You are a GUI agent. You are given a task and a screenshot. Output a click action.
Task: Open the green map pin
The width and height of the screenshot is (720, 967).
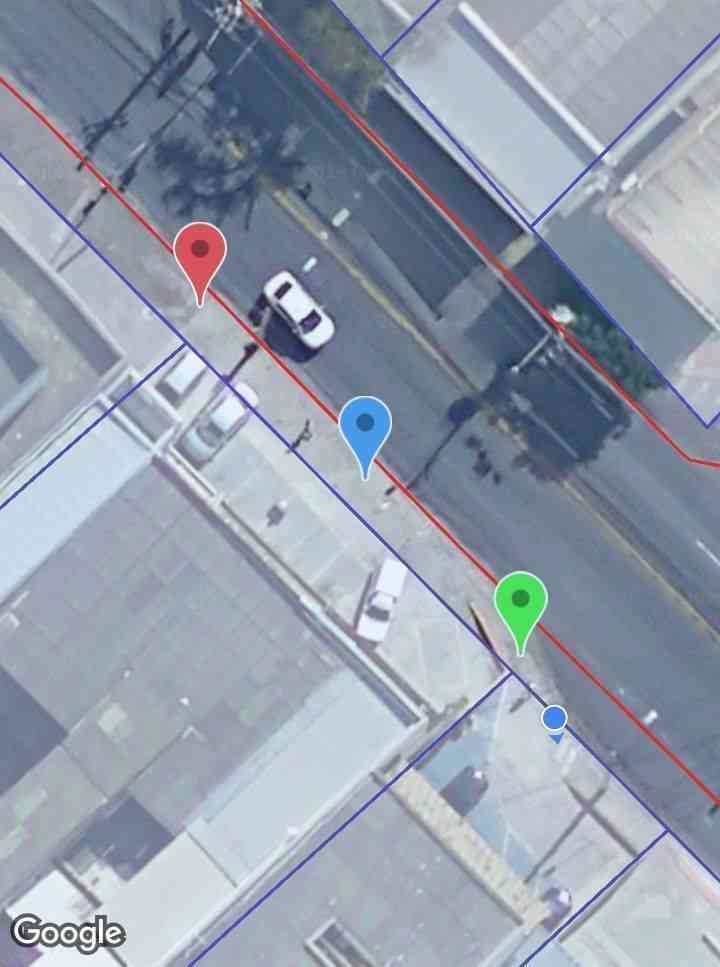tap(520, 603)
